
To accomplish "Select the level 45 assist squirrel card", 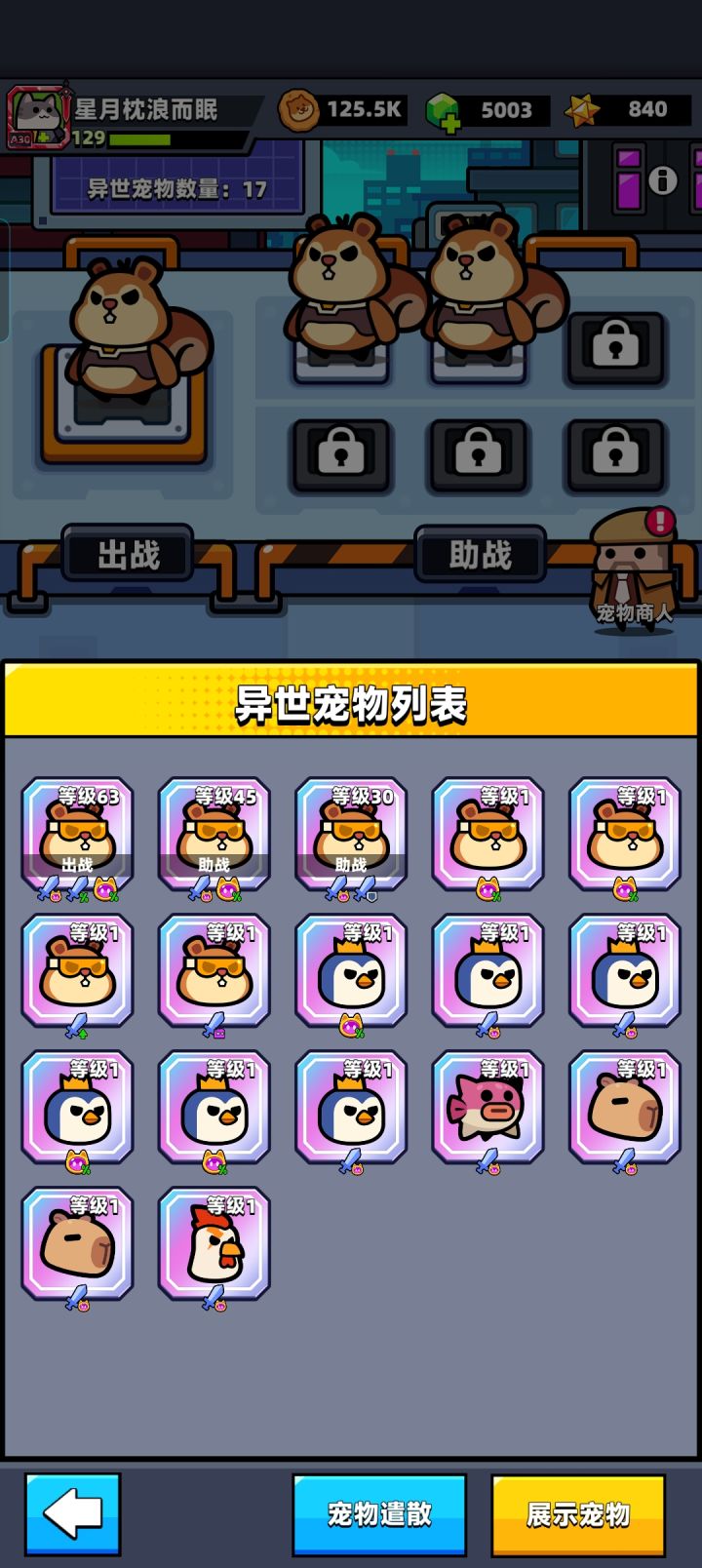I will point(215,837).
